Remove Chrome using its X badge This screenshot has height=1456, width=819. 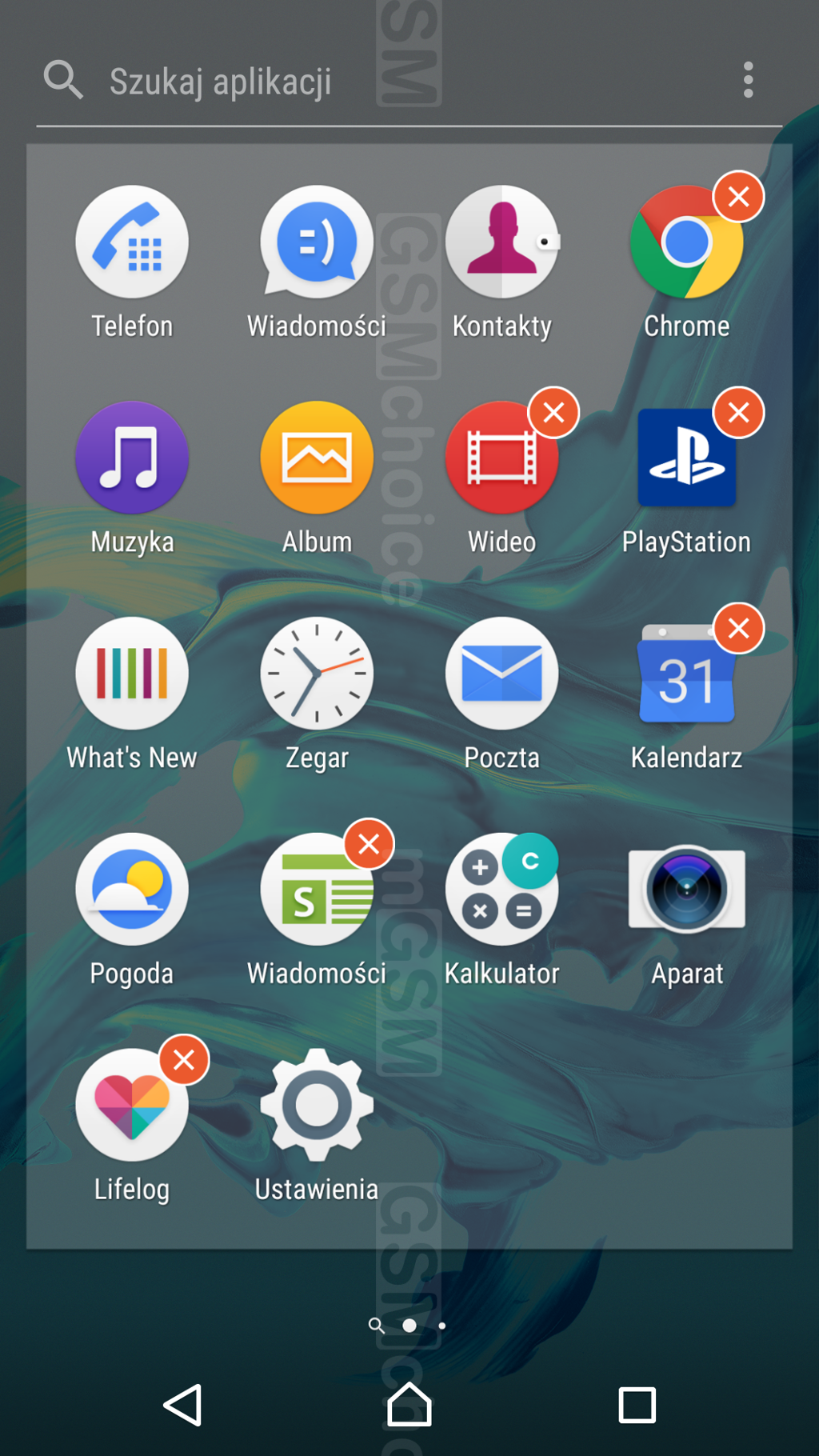[738, 197]
